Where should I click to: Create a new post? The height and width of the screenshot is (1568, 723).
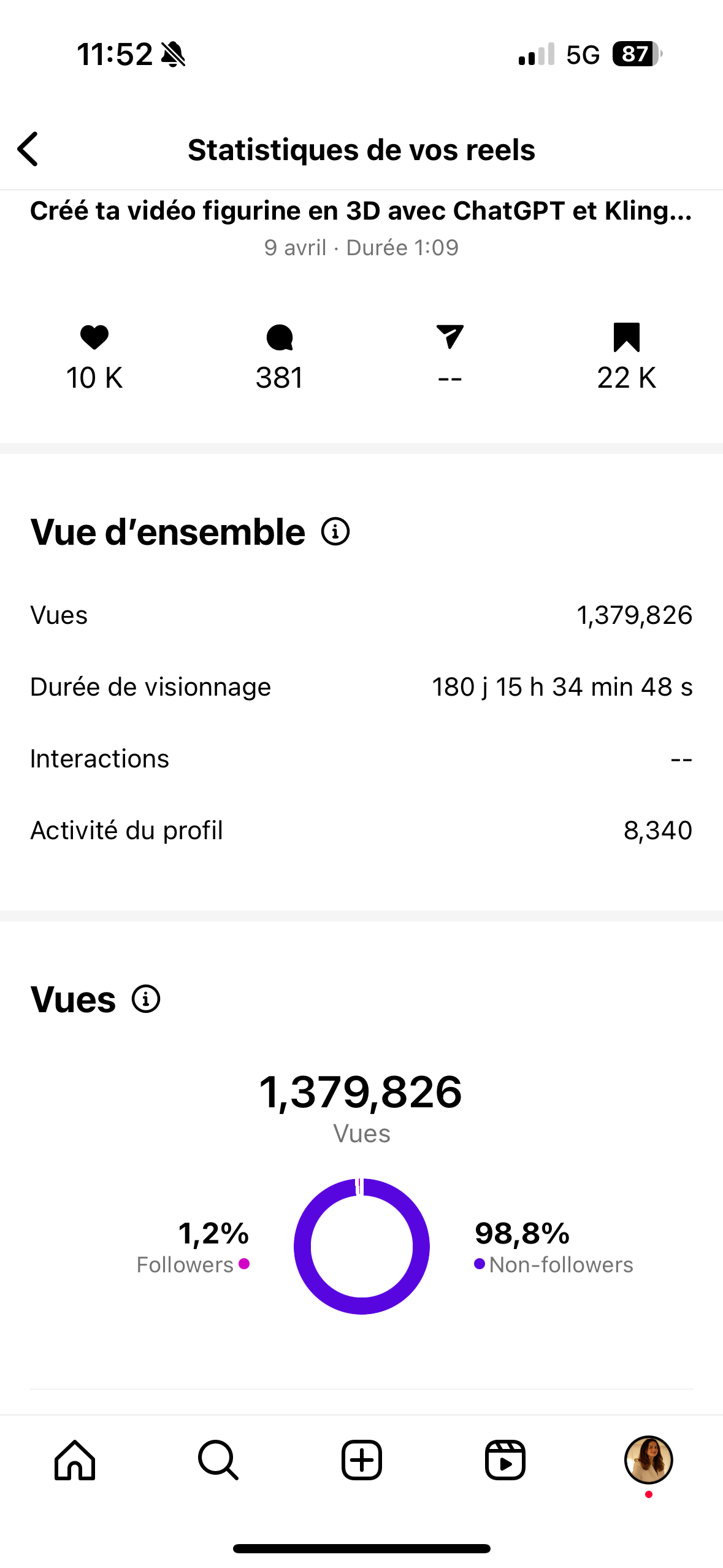[x=362, y=1460]
